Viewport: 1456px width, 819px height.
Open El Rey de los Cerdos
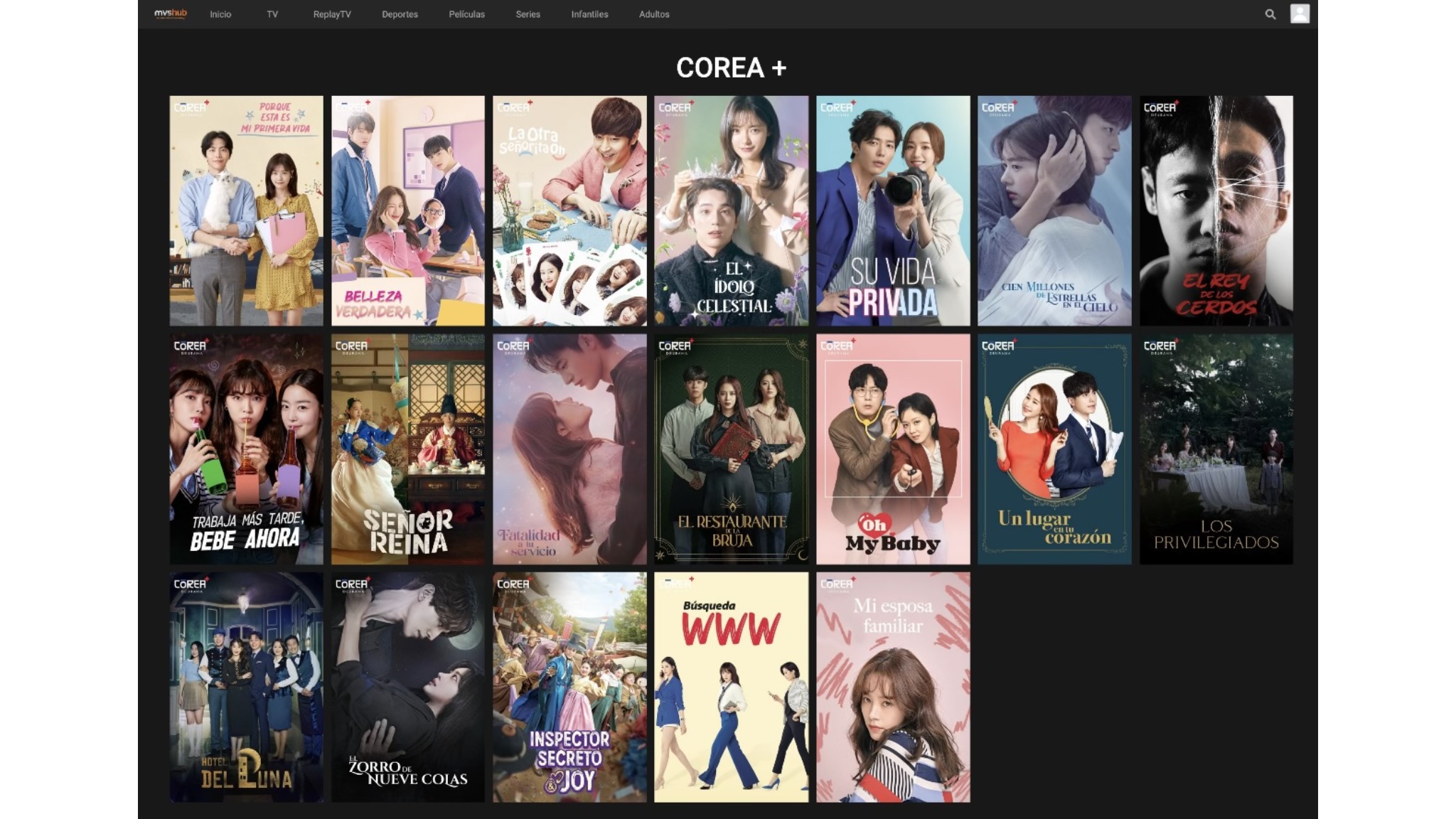(1216, 210)
